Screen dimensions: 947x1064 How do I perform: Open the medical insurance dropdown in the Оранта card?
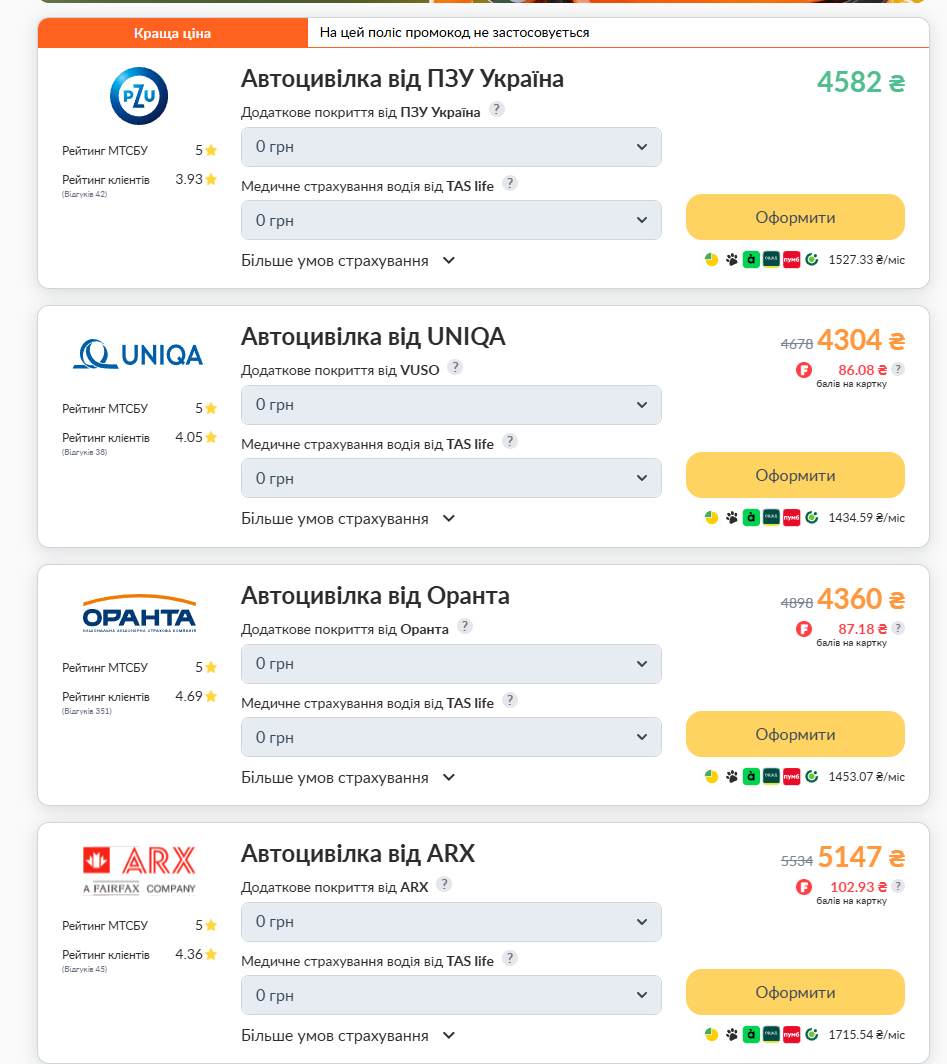(x=451, y=737)
